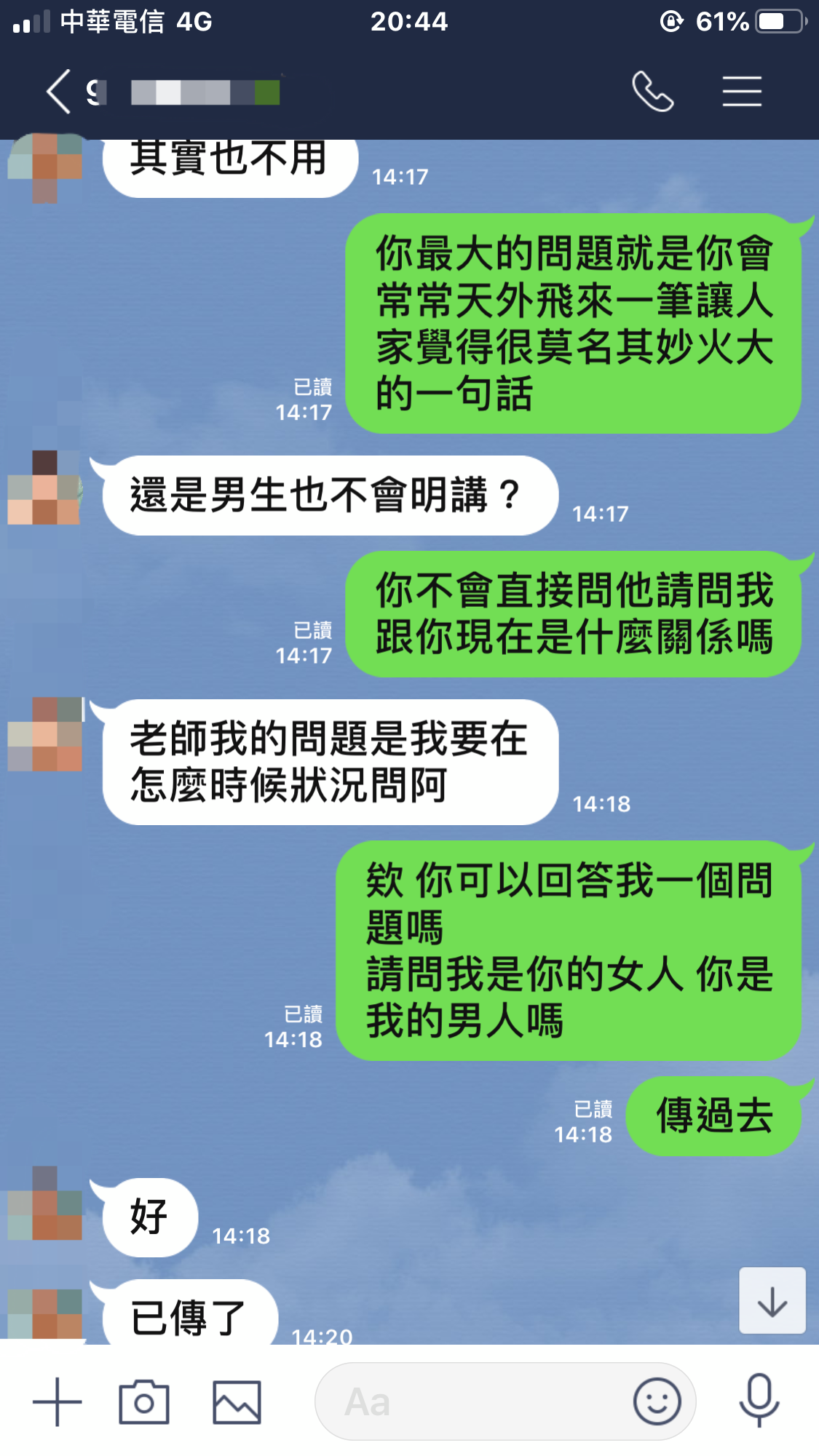Image resolution: width=819 pixels, height=1456 pixels.
Task: Open the plus attachment menu
Action: coord(57,1401)
